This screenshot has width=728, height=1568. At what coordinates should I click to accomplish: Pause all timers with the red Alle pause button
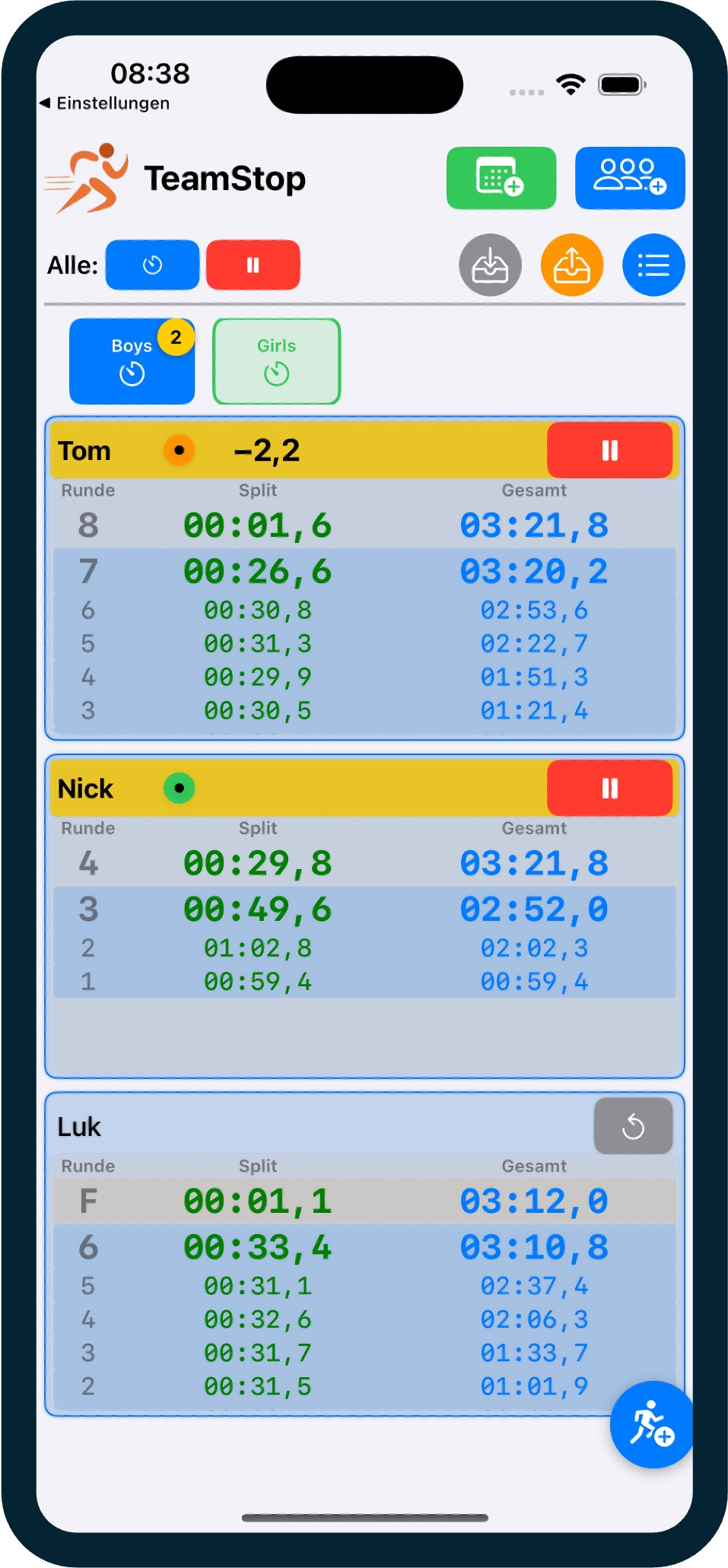[x=253, y=265]
